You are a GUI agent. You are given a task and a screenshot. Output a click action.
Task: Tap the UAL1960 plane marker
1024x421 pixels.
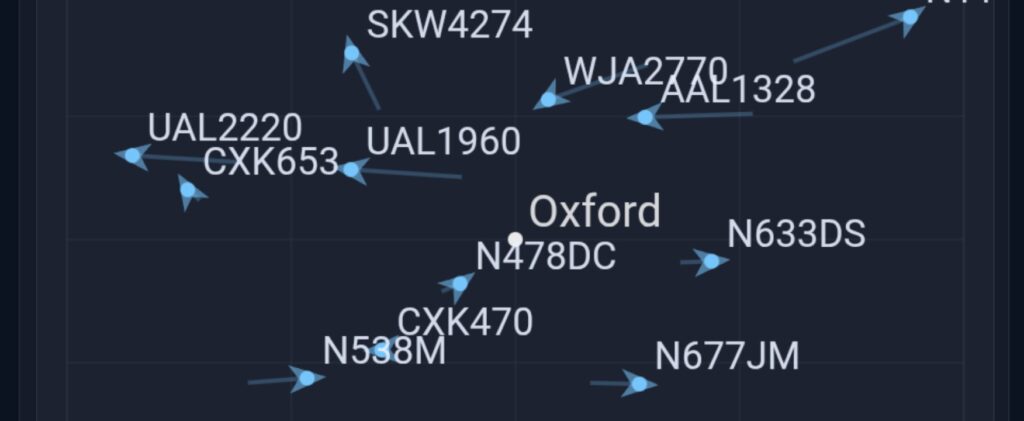tap(351, 170)
